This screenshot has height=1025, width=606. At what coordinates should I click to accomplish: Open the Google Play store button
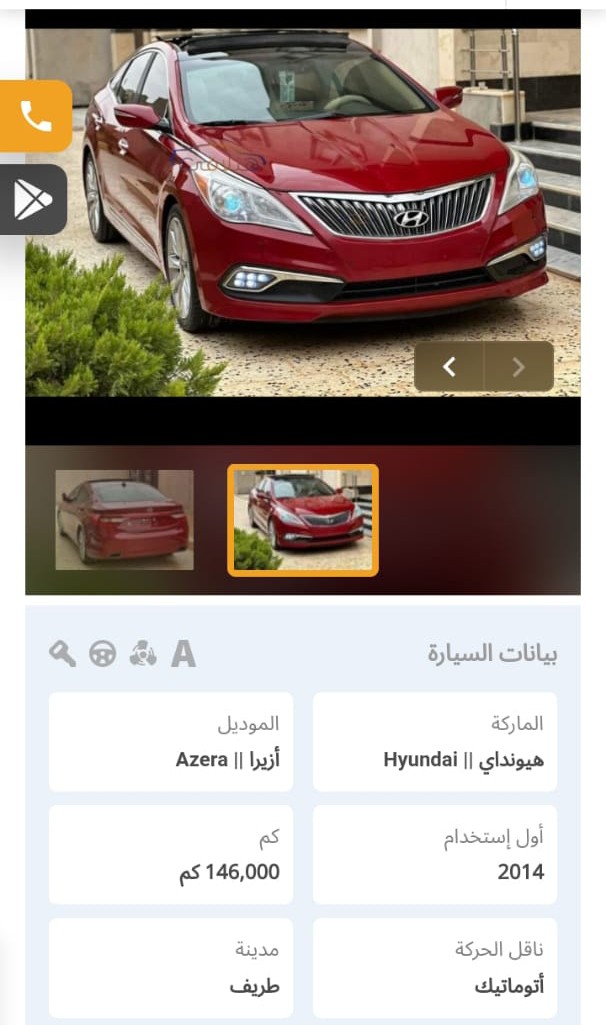point(33,199)
